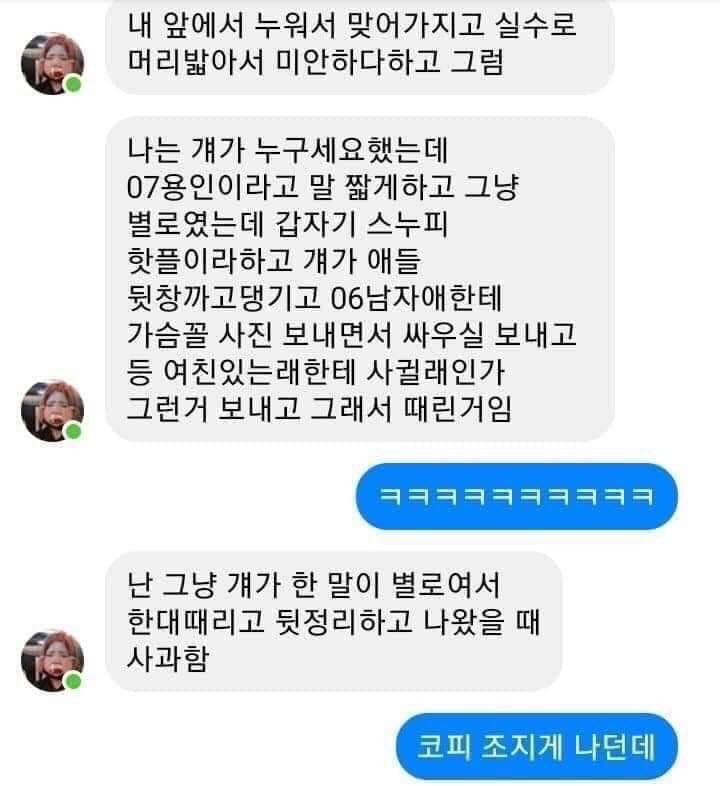Open sender's avatar beside the '그래서 때린거임' message

click(x=52, y=410)
